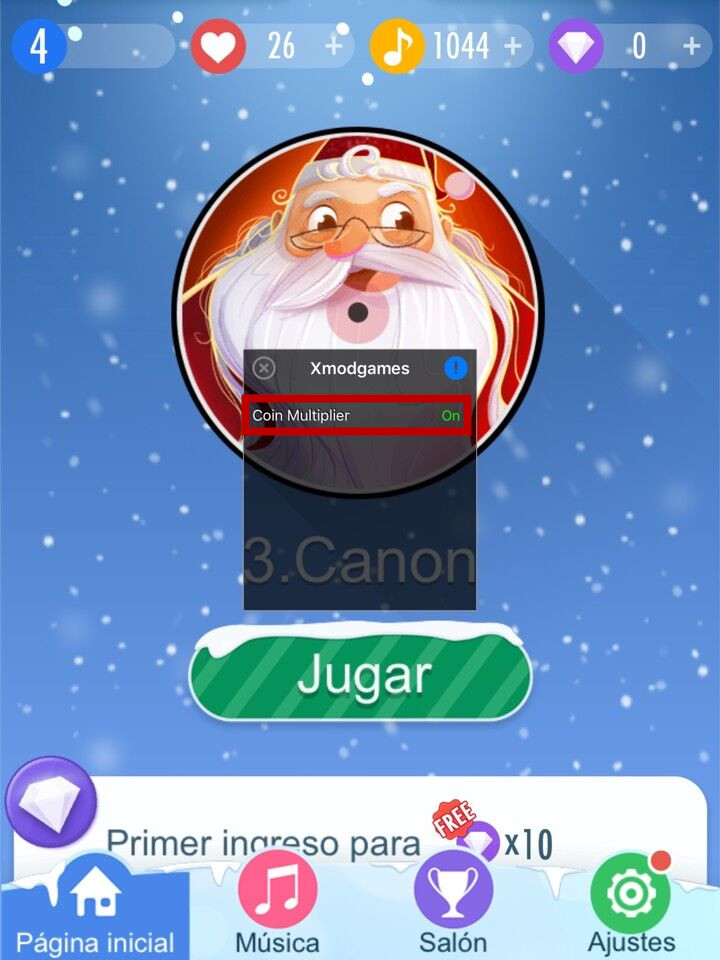Open the Xmodgames info icon
The image size is (720, 960).
pos(455,368)
